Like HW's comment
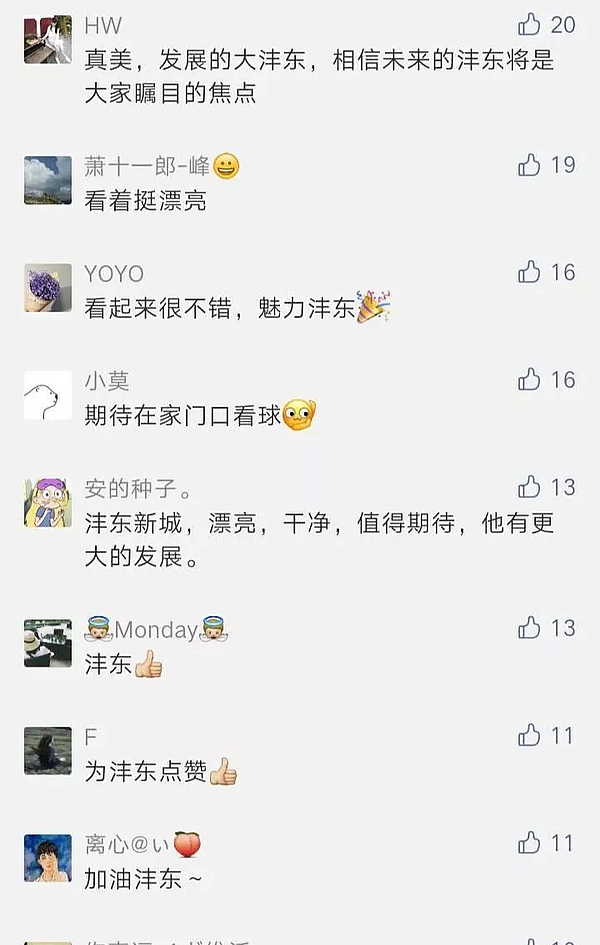 529,24
